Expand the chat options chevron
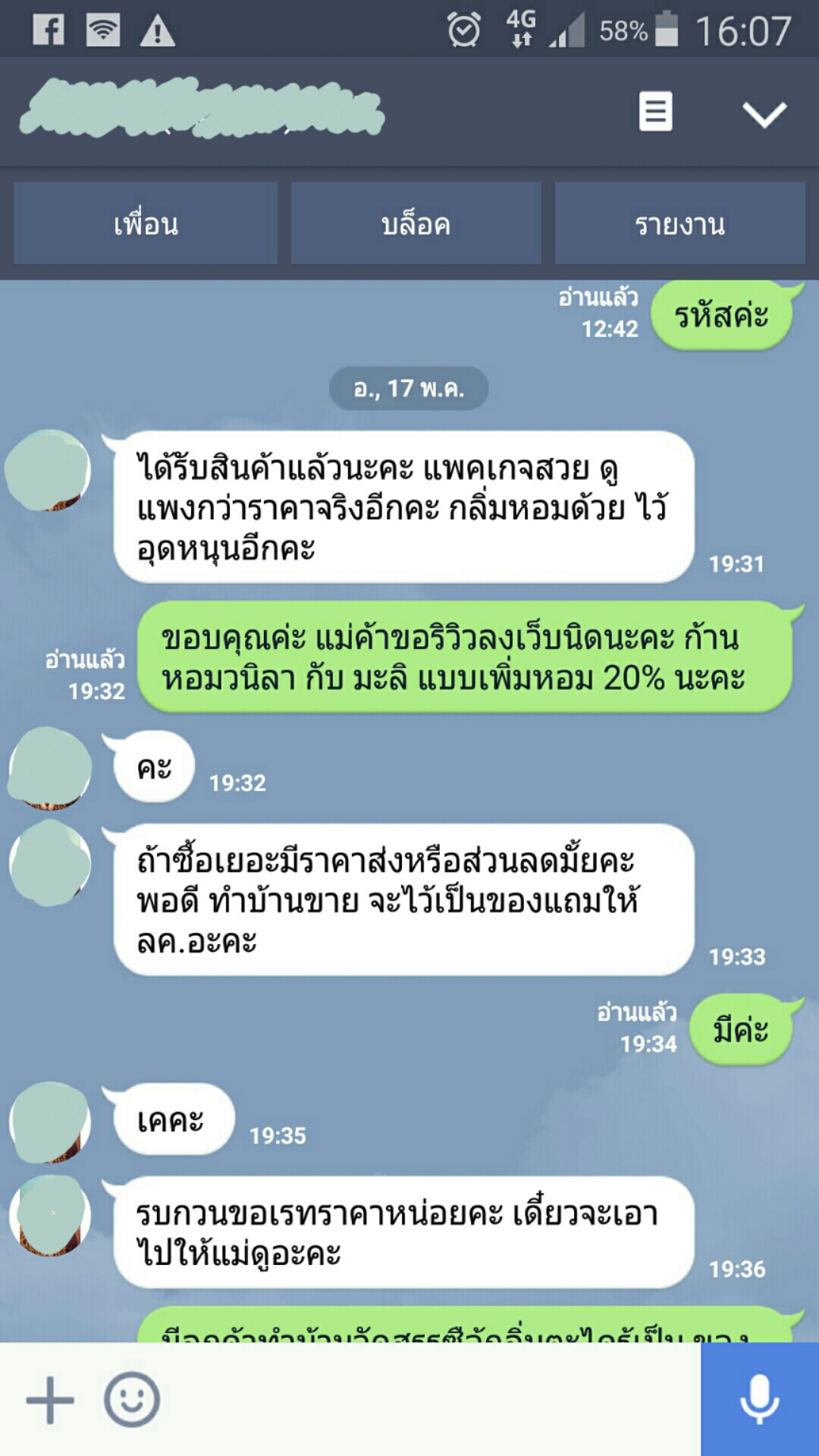 (764, 115)
